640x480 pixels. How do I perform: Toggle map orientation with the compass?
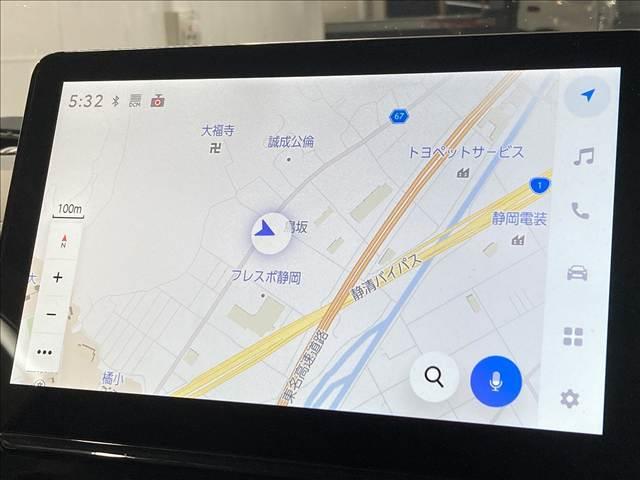click(x=64, y=241)
